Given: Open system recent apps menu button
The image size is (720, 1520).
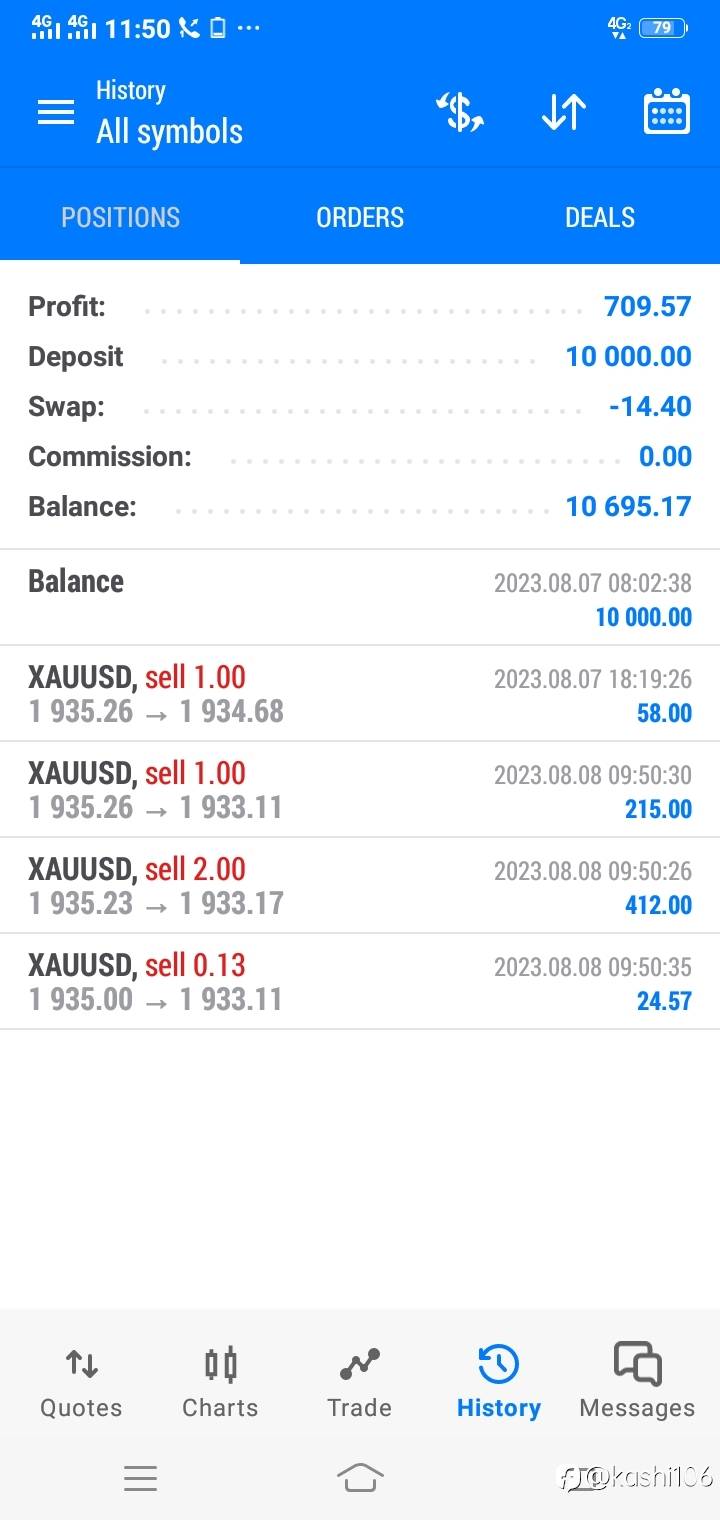Looking at the screenshot, I should (140, 1477).
